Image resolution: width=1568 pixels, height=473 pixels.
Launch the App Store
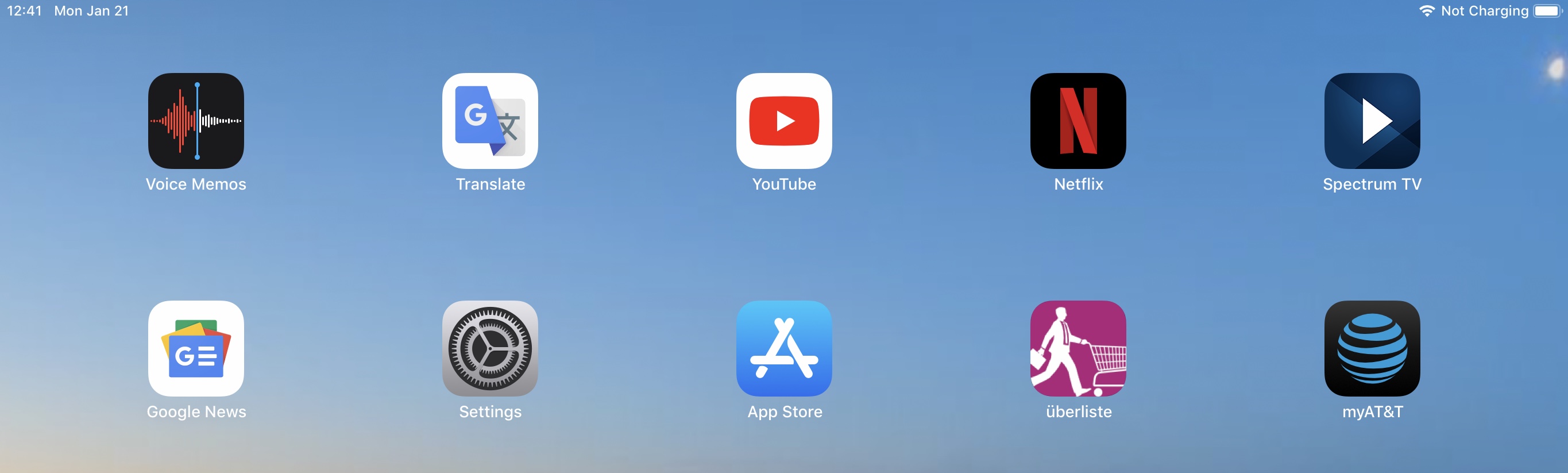784,348
